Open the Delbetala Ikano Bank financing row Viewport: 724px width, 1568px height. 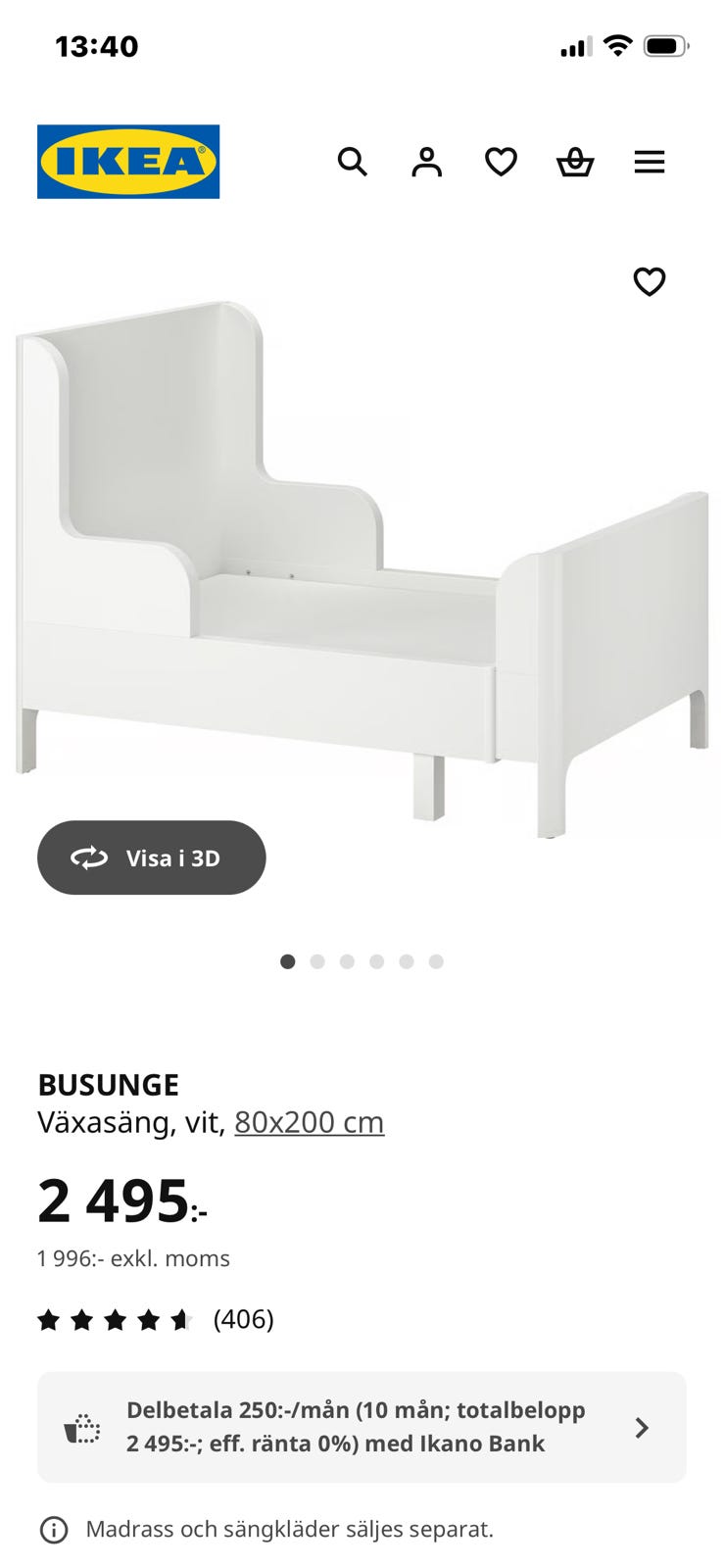(362, 1427)
